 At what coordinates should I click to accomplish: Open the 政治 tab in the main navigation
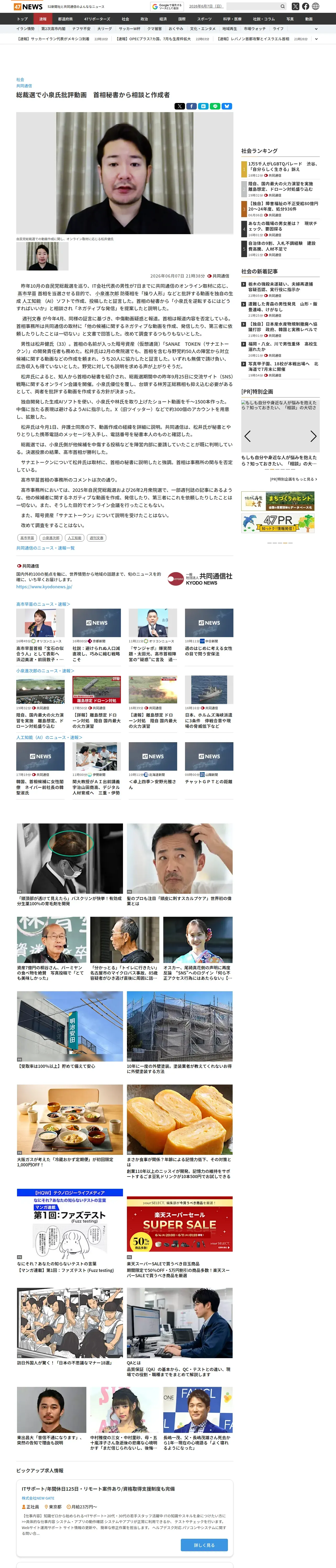pos(144,19)
